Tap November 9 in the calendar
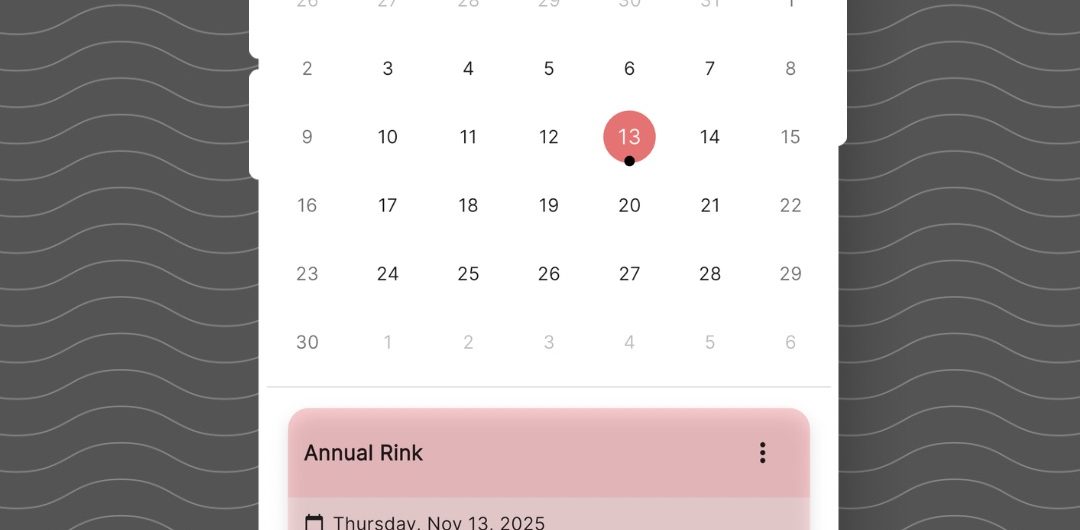The image size is (1080, 530). tap(307, 137)
